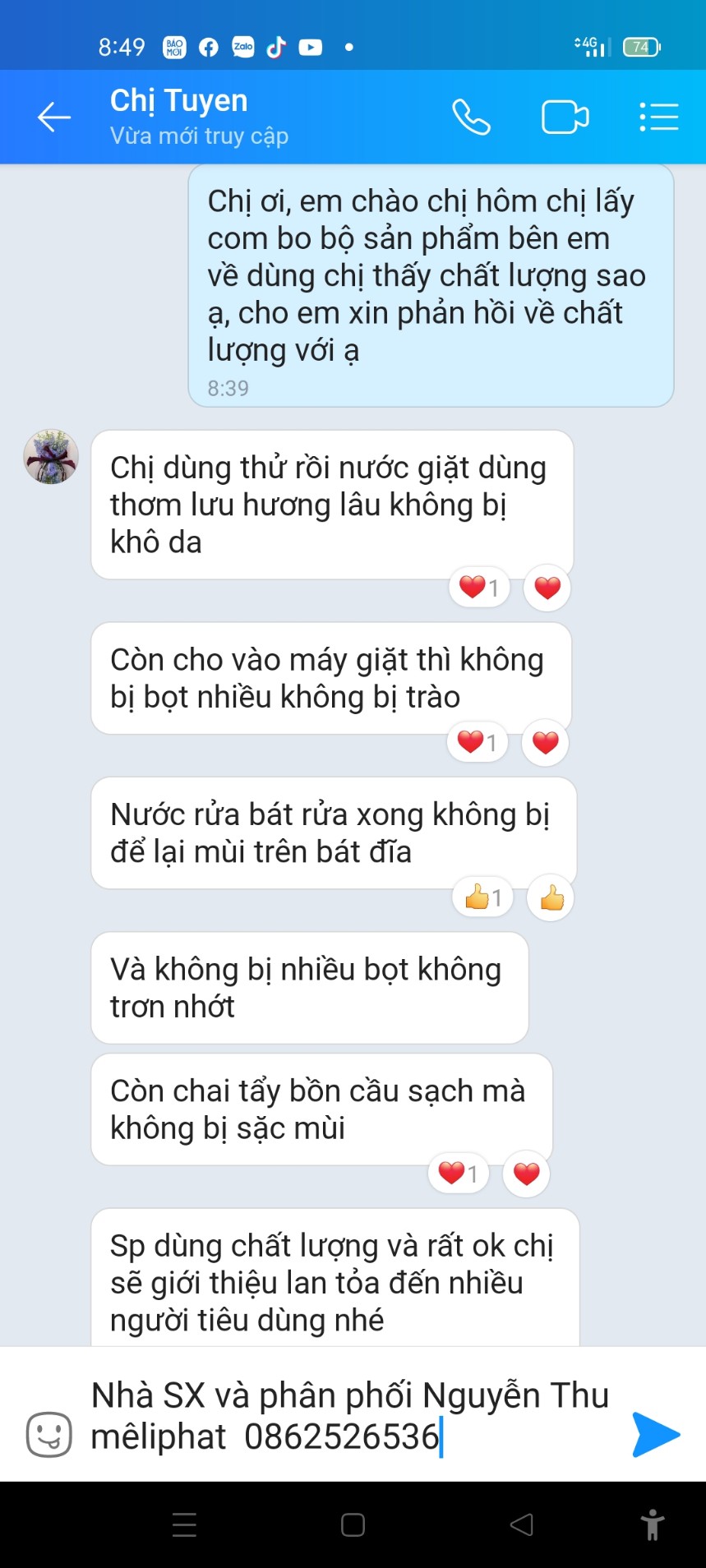The width and height of the screenshot is (706, 1568).
Task: Heart the message about nước giặt
Action: (x=547, y=588)
